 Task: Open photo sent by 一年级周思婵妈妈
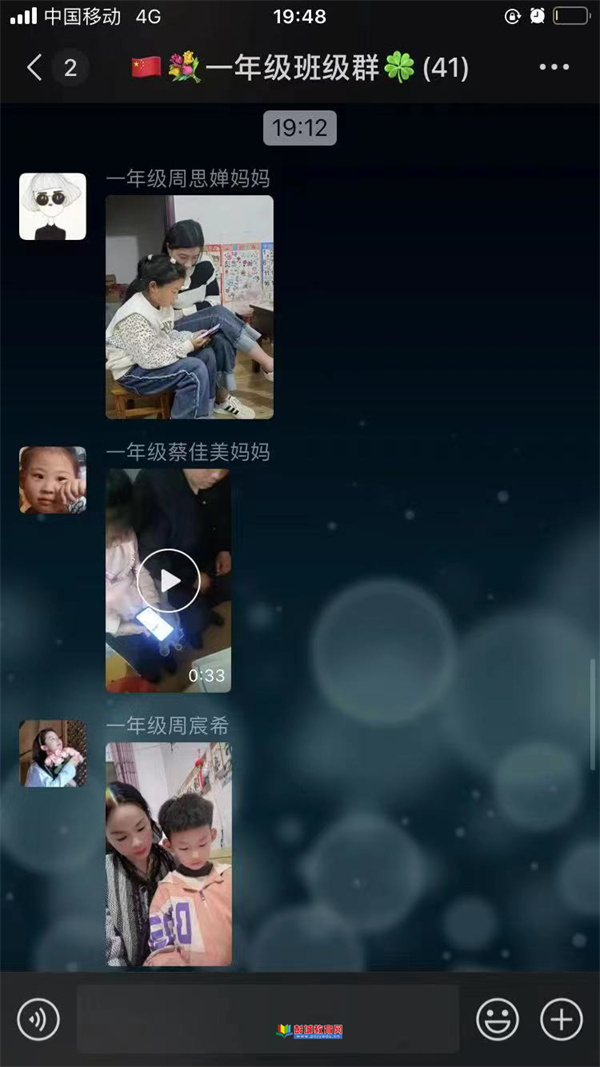[189, 306]
